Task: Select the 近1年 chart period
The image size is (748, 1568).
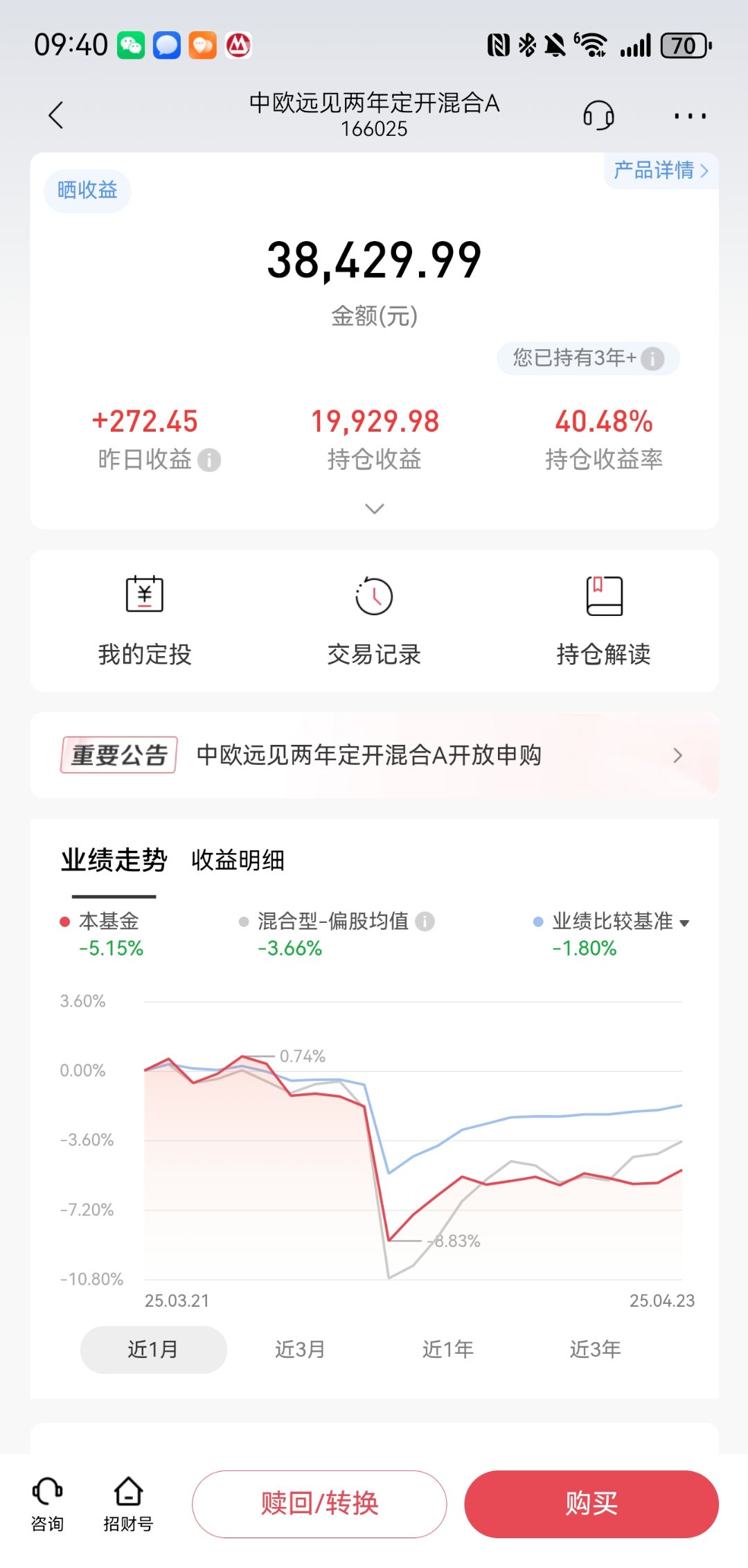Action: click(447, 1350)
